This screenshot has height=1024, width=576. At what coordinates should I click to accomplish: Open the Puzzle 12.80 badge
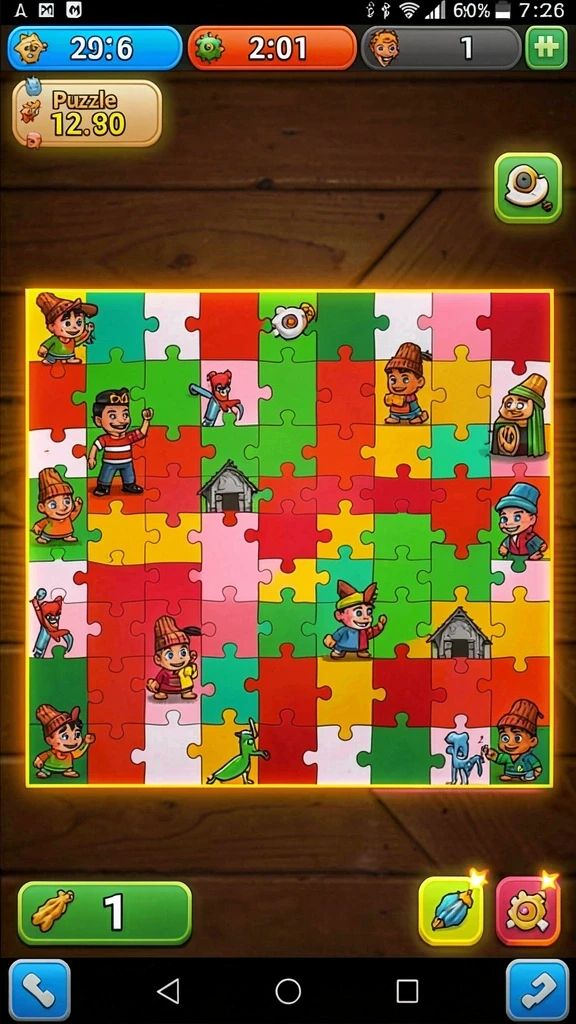87,114
